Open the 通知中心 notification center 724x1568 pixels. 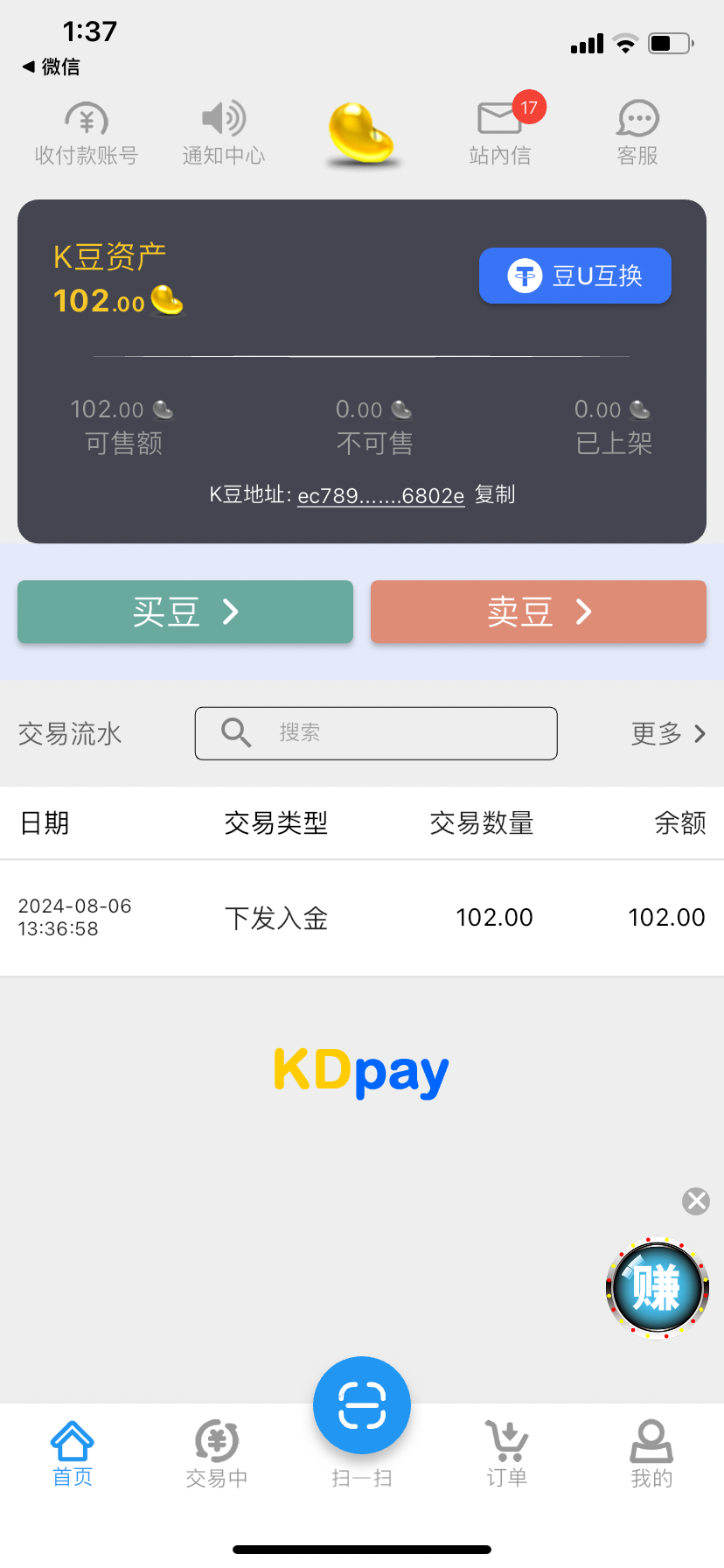tap(223, 133)
